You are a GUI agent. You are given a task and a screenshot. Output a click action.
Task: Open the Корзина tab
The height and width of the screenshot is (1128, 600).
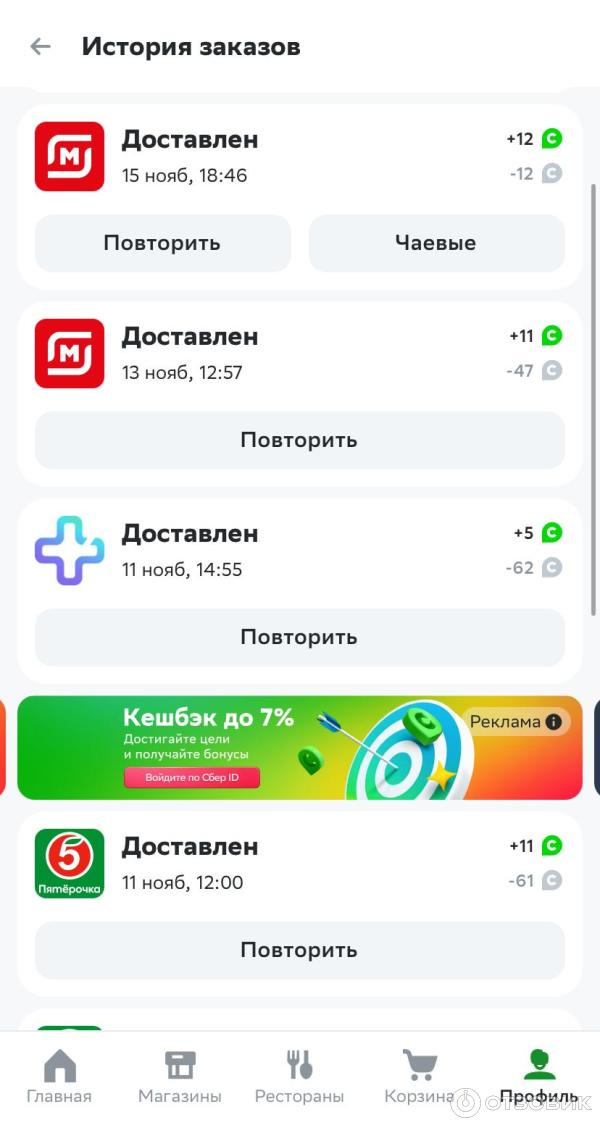click(419, 1076)
